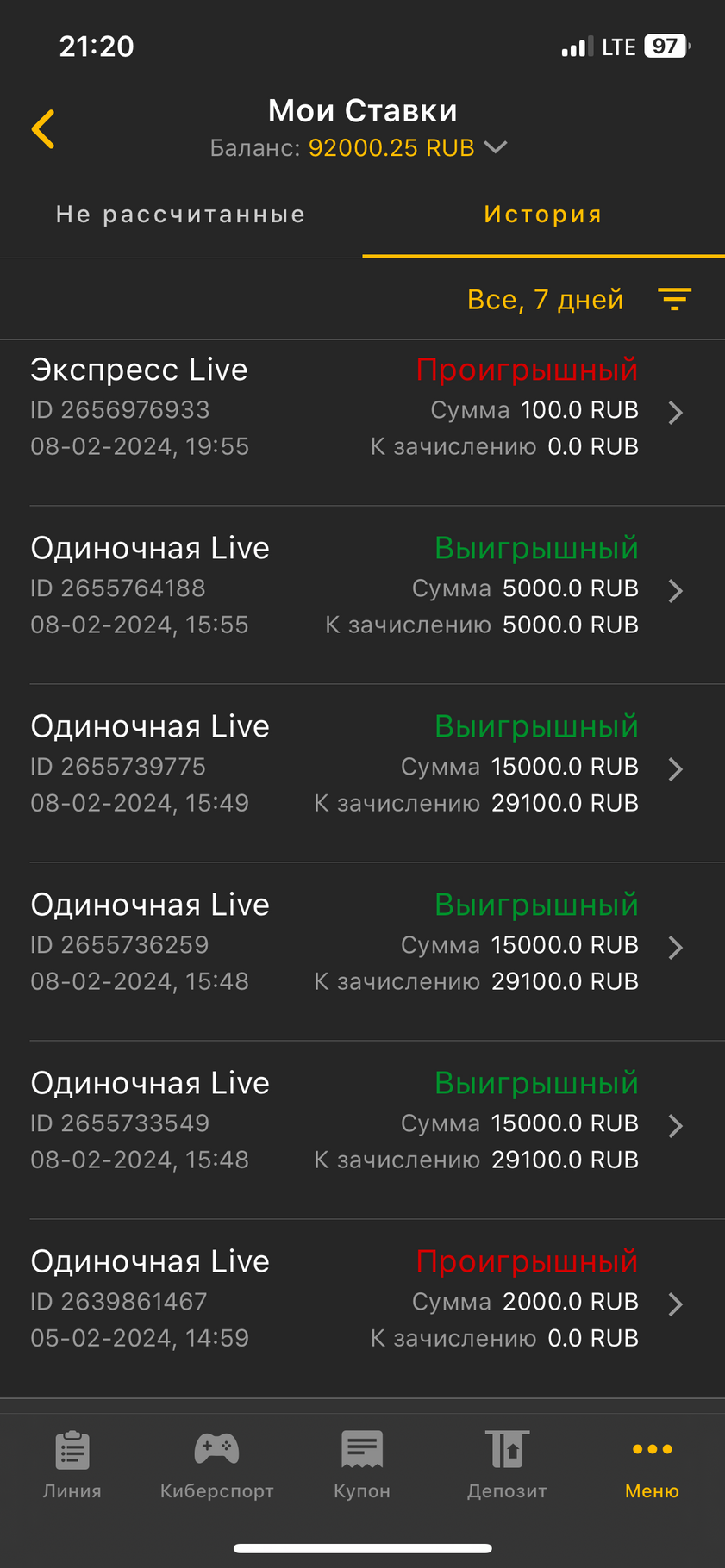This screenshot has width=725, height=1568.
Task: Go back using the yellow arrow
Action: click(x=43, y=129)
